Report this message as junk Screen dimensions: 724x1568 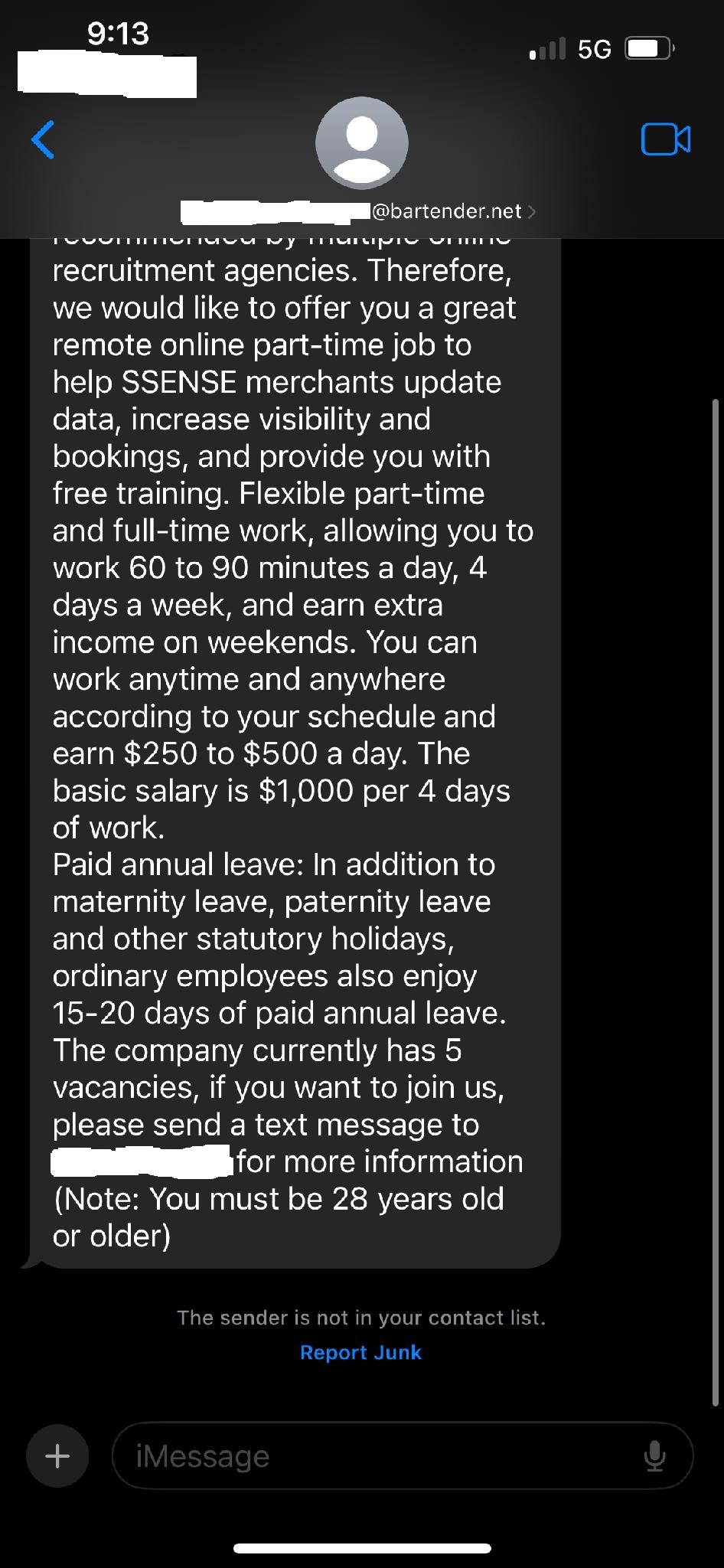(x=360, y=1352)
